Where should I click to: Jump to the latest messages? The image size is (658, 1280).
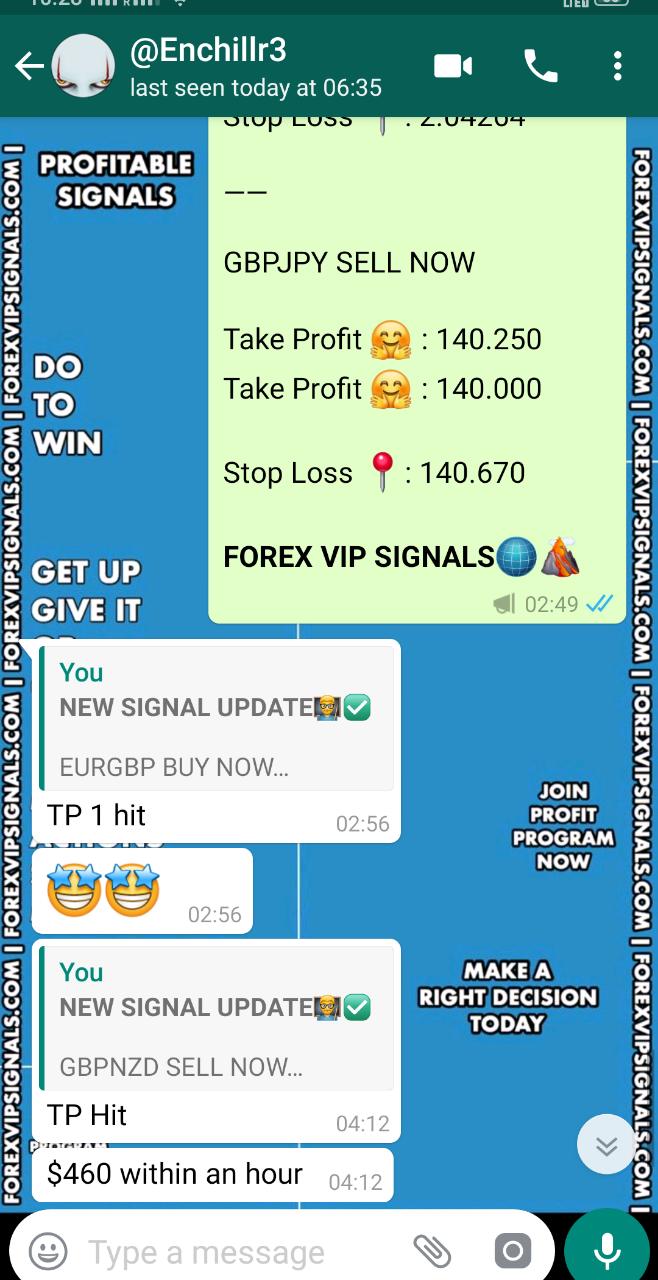pos(606,1144)
